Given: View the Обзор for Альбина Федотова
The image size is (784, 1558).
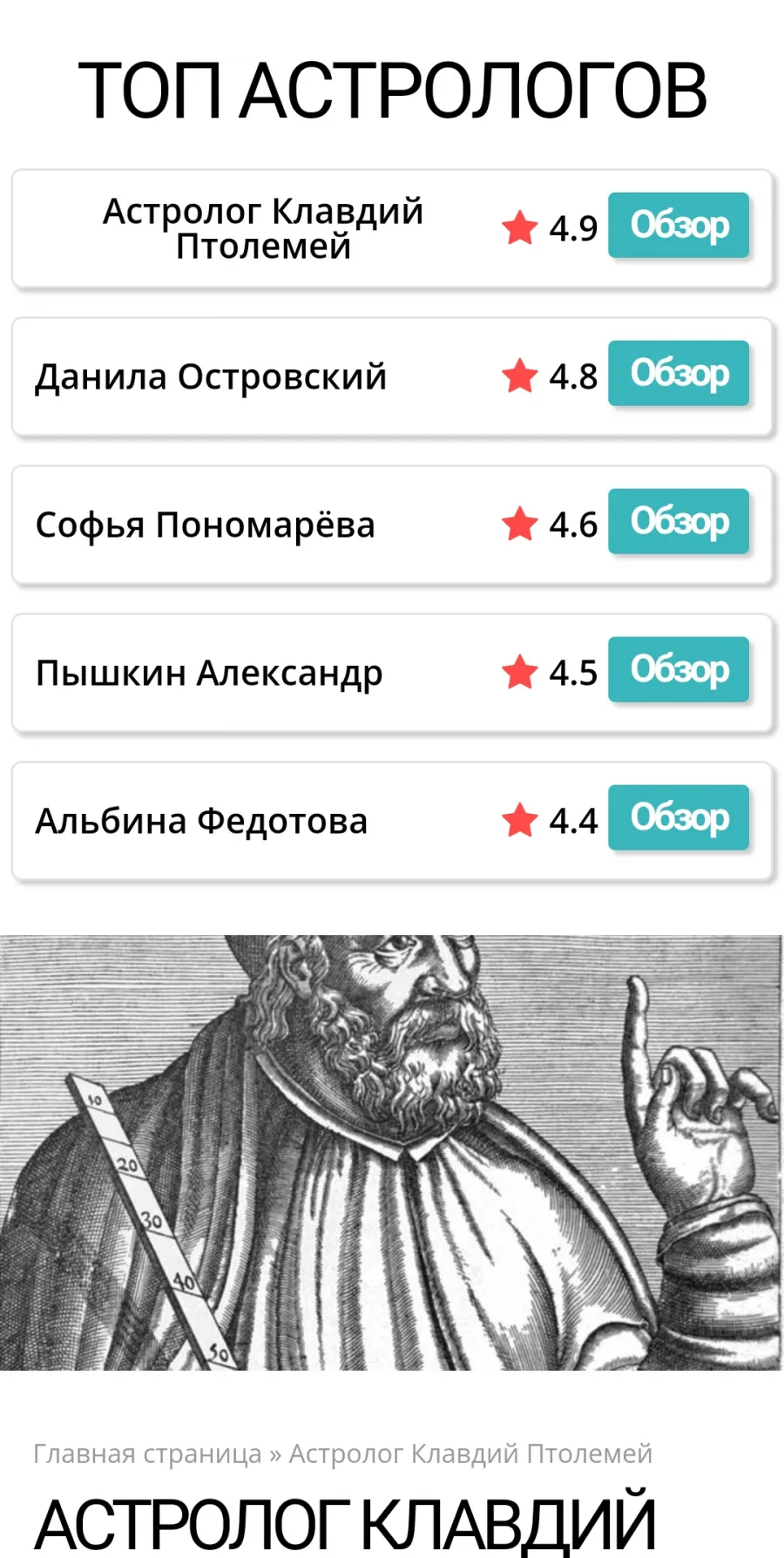Looking at the screenshot, I should click(x=679, y=817).
